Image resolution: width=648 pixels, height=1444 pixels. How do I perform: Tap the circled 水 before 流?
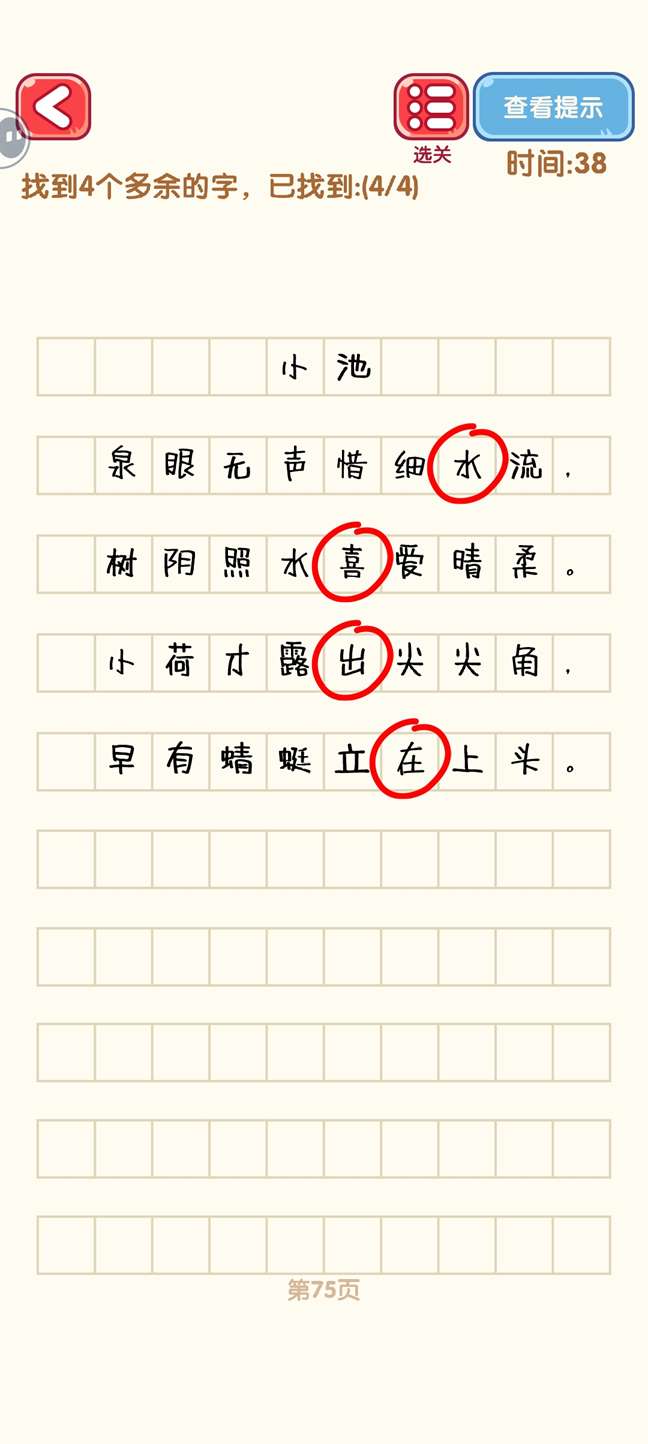click(467, 465)
